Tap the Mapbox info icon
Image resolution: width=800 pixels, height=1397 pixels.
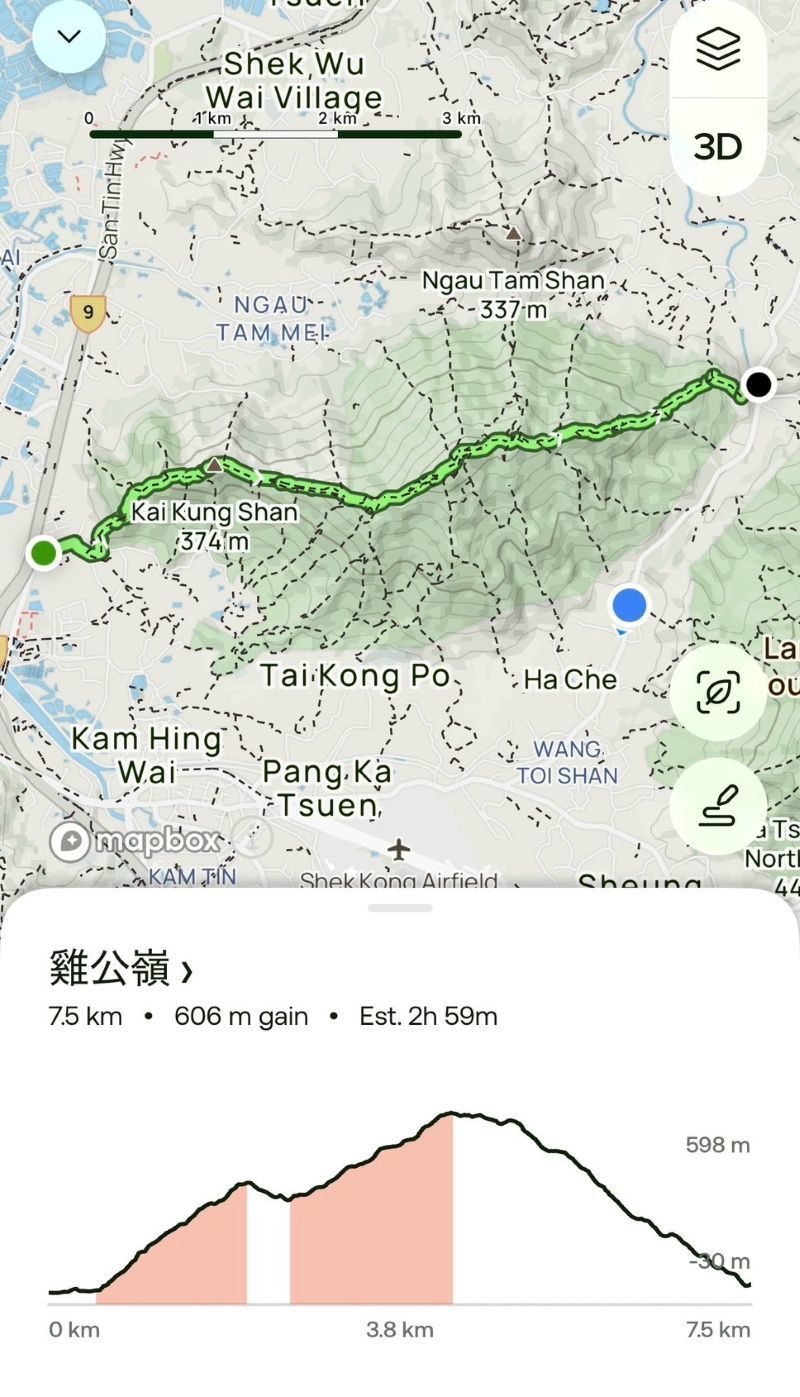pyautogui.click(x=253, y=841)
